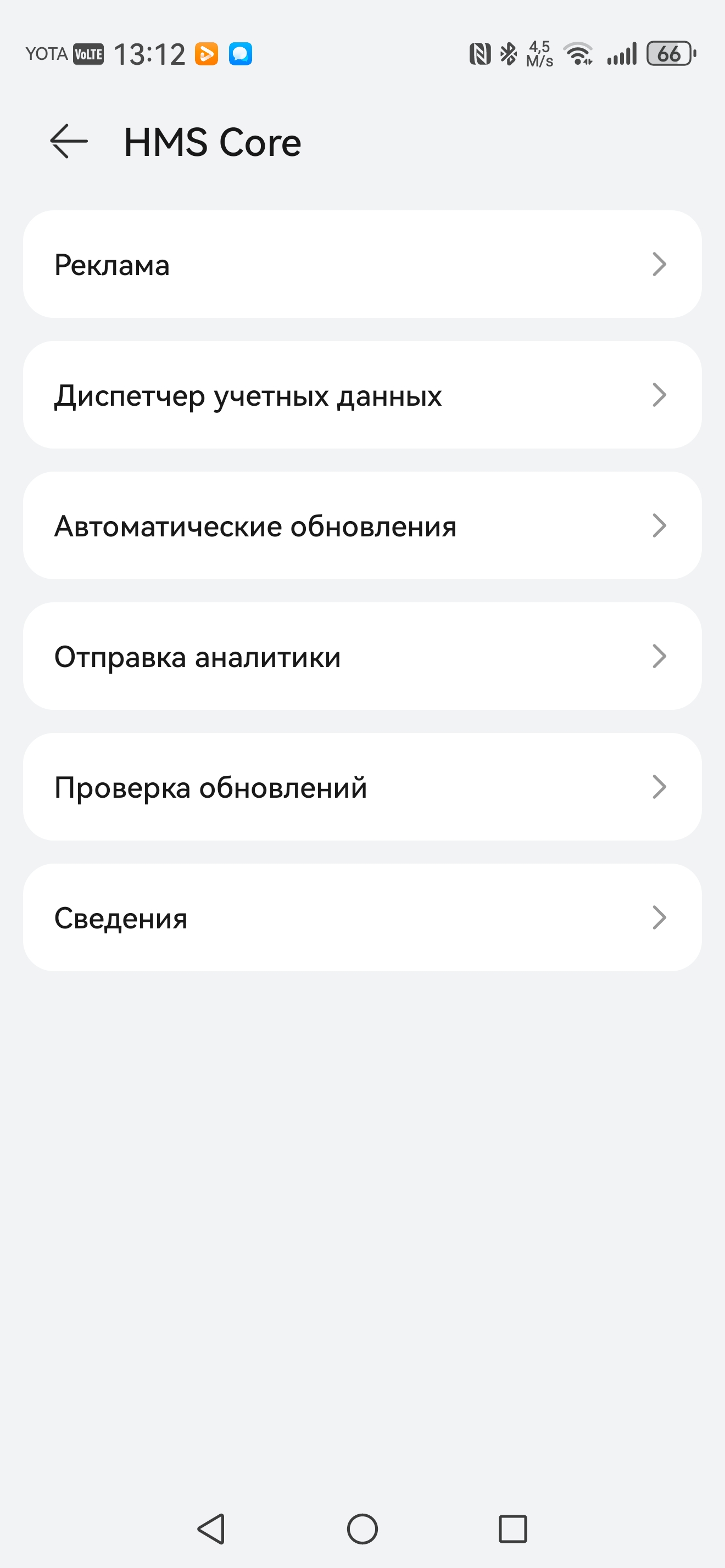
Task: Open the Сведения row
Action: click(x=362, y=917)
